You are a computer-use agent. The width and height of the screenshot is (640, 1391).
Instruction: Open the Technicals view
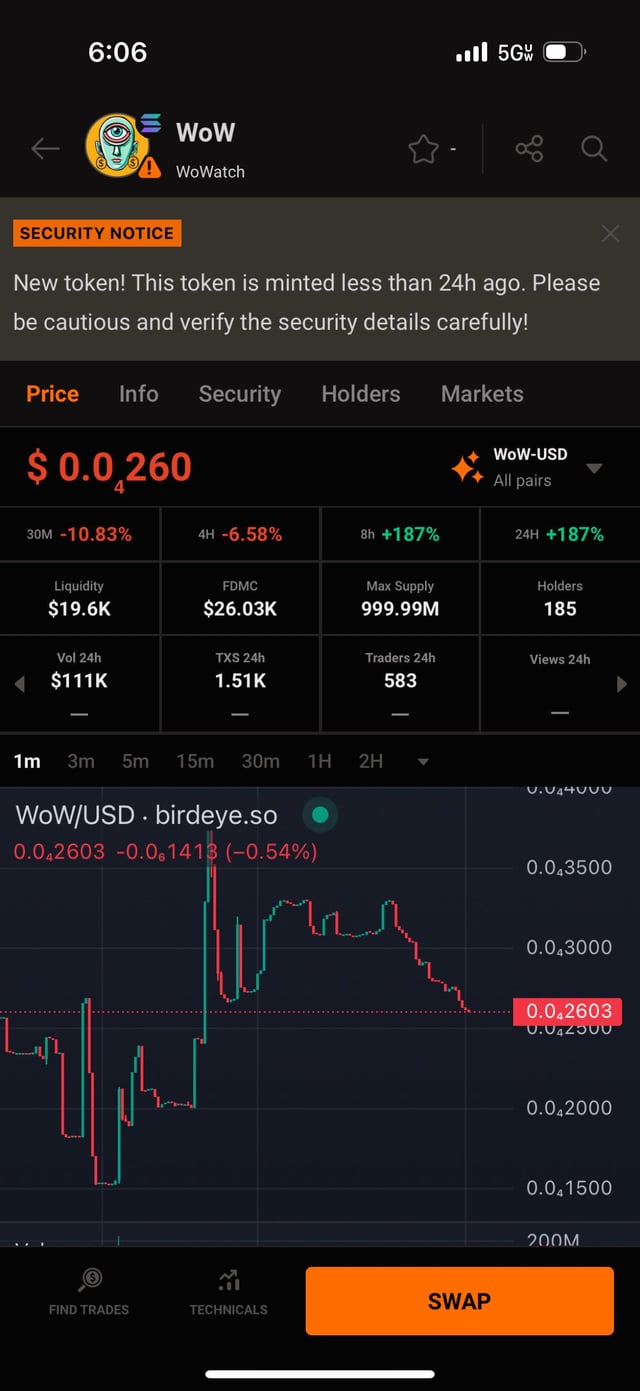point(228,1292)
